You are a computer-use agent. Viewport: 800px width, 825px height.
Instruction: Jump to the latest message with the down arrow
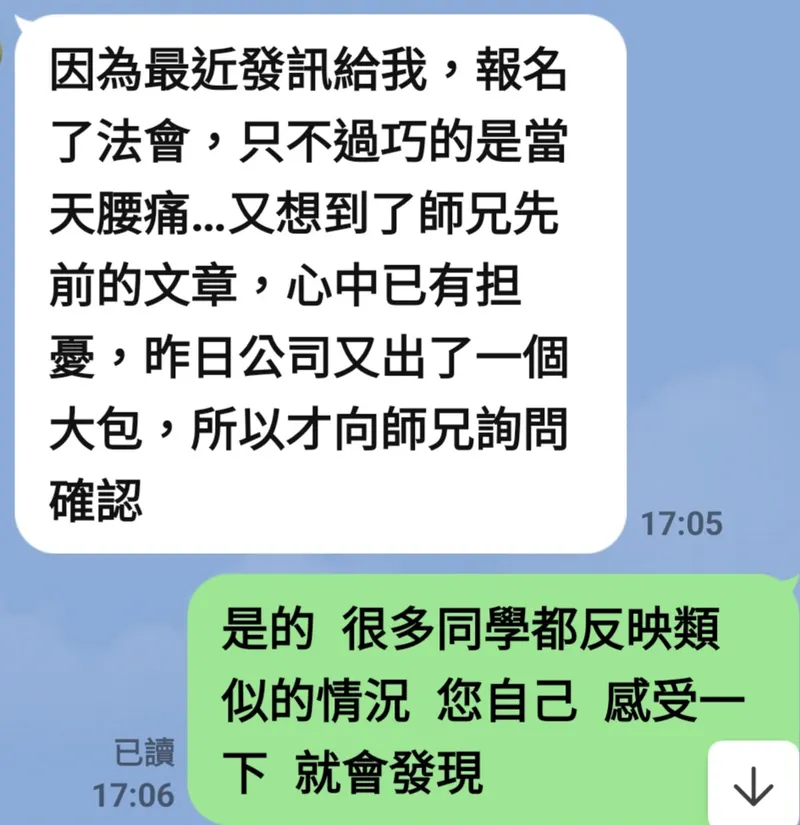pyautogui.click(x=752, y=787)
